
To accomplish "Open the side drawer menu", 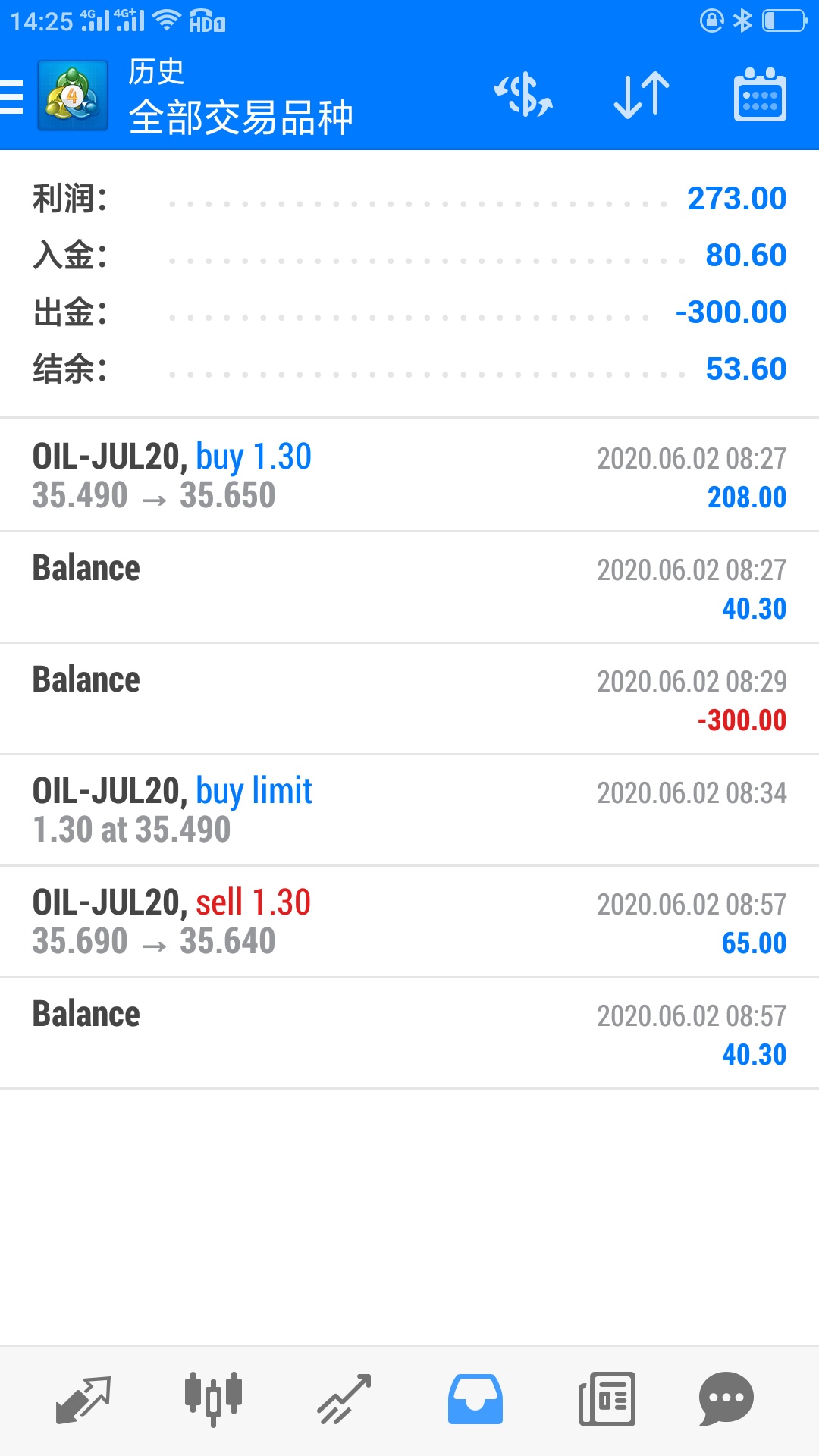I will pyautogui.click(x=12, y=97).
